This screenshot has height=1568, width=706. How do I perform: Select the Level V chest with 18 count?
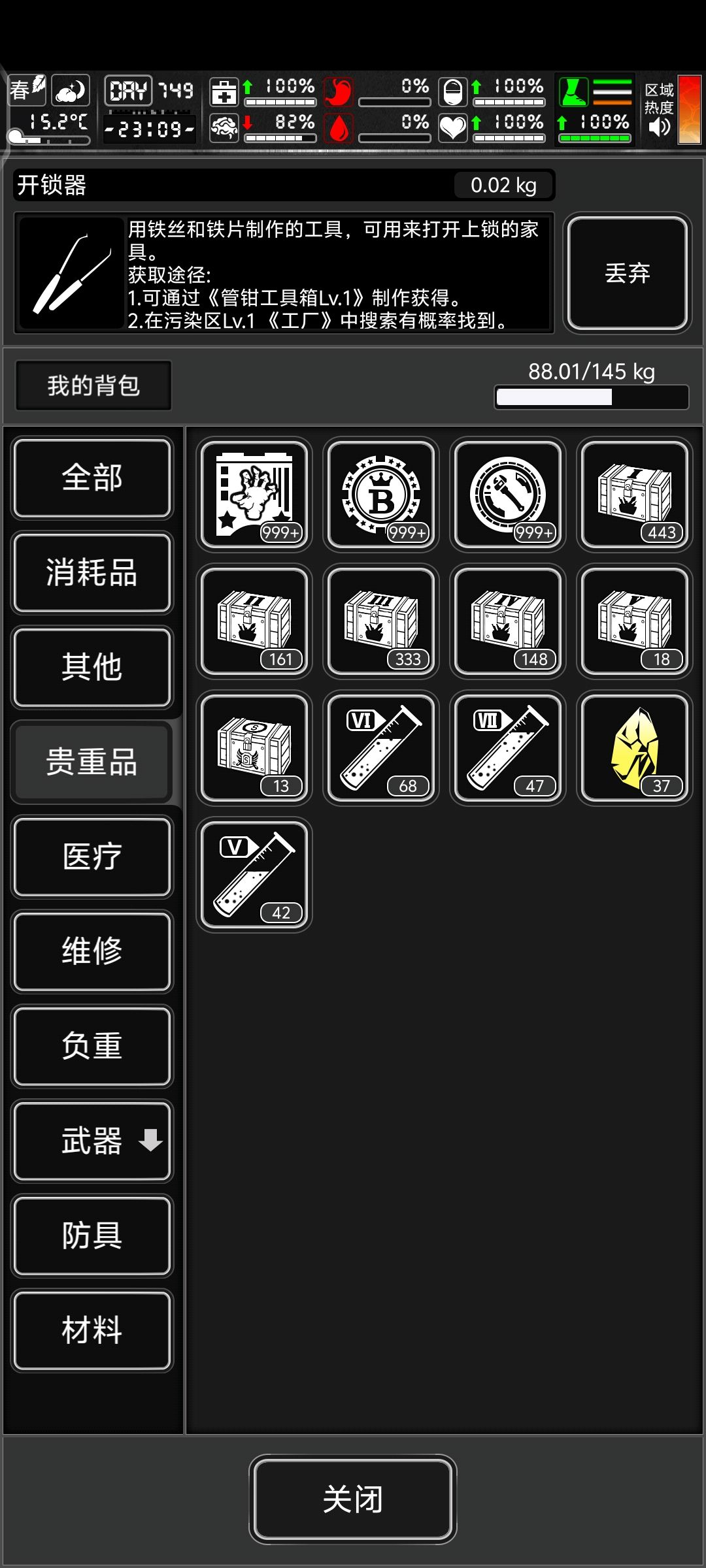coord(633,621)
